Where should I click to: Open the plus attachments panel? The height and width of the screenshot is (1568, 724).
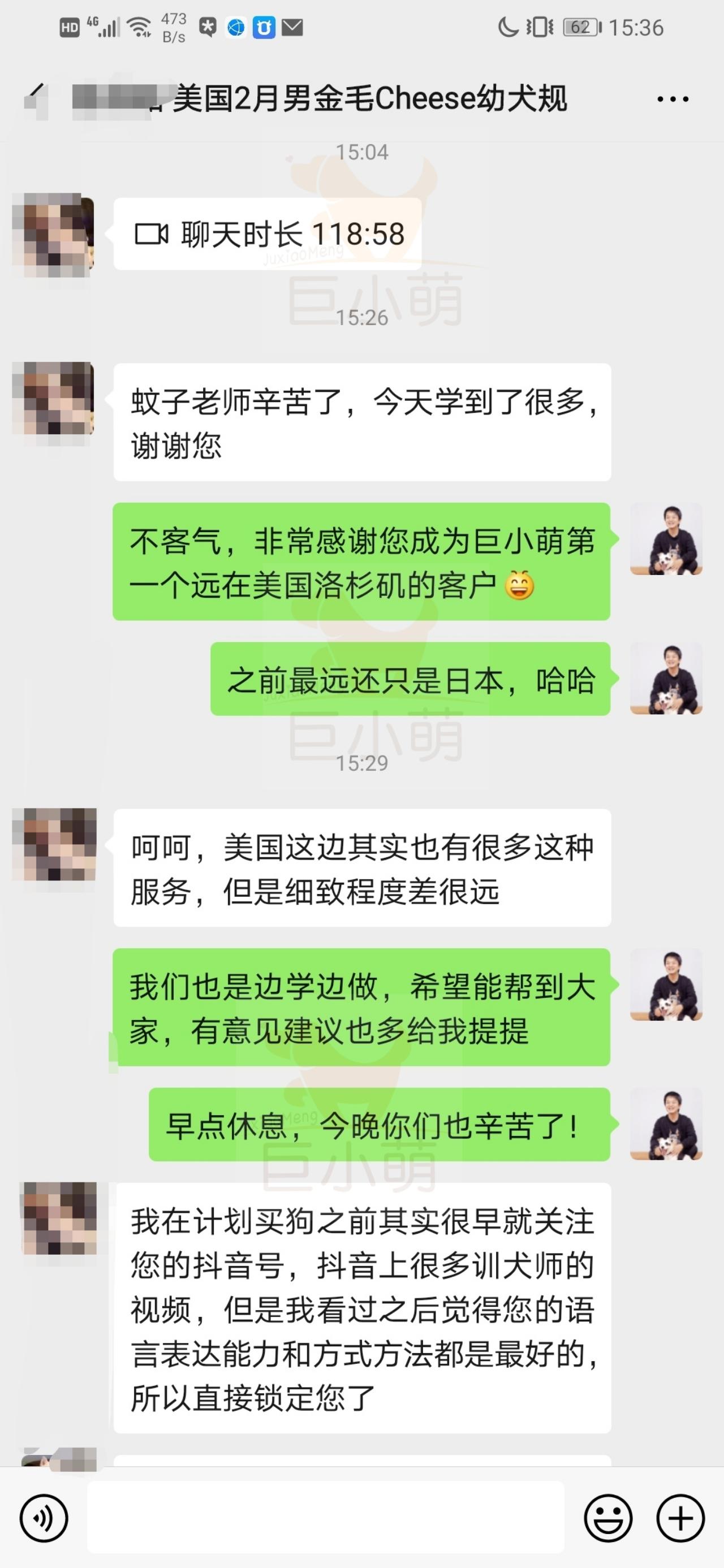coord(680,1518)
